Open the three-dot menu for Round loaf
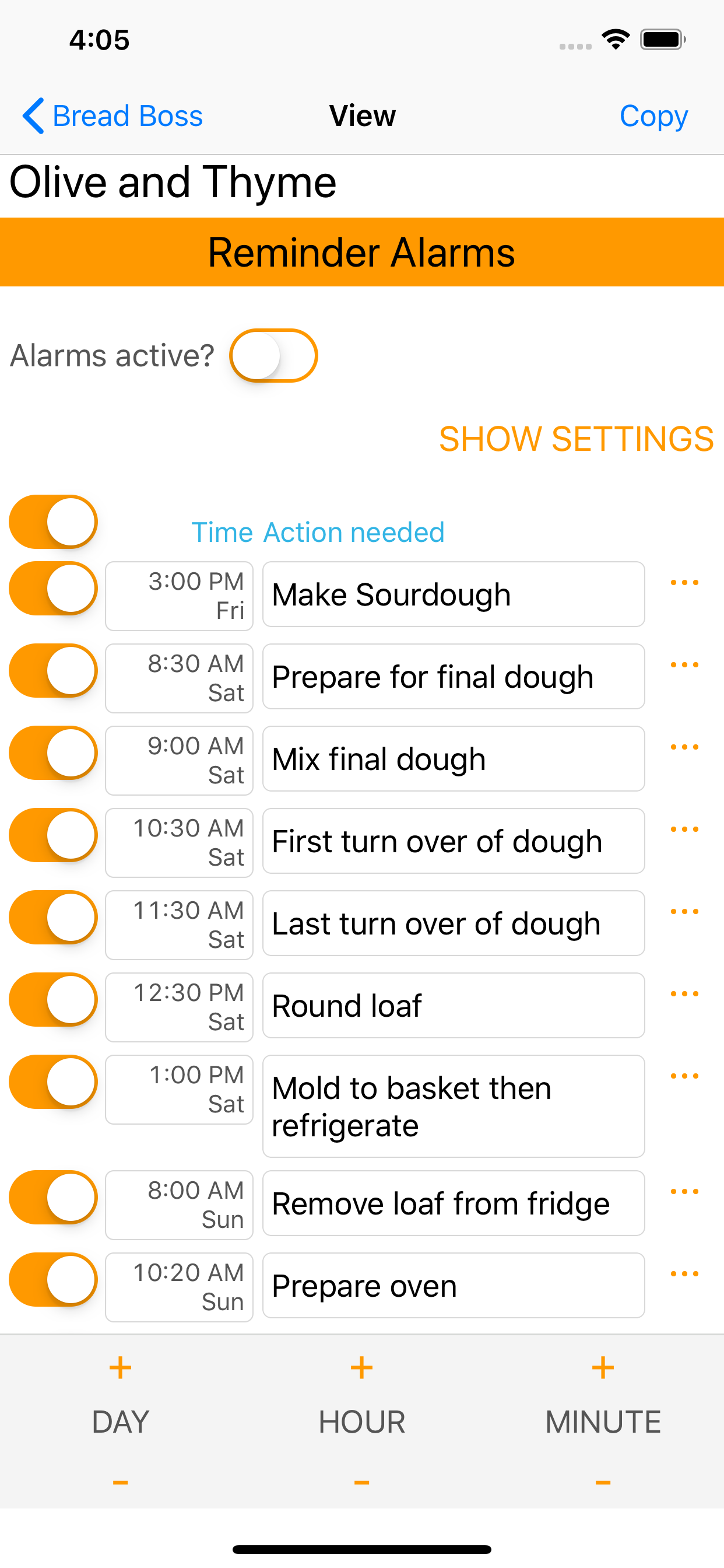This screenshot has height=1568, width=724. (x=684, y=993)
